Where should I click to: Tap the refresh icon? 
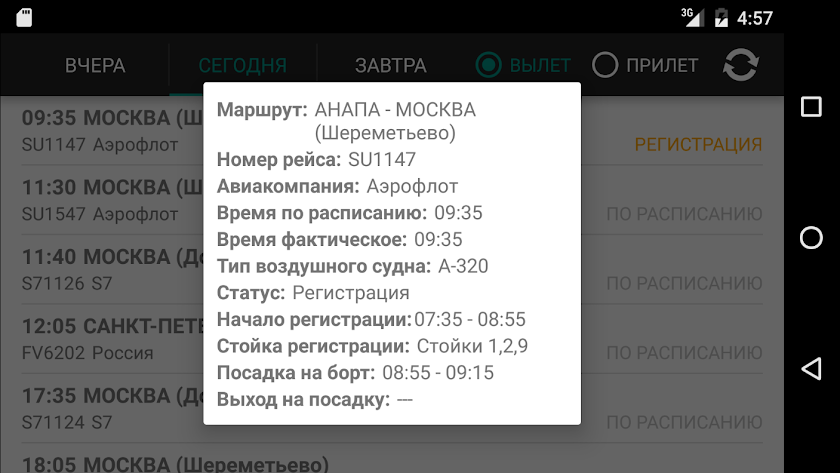[x=741, y=65]
